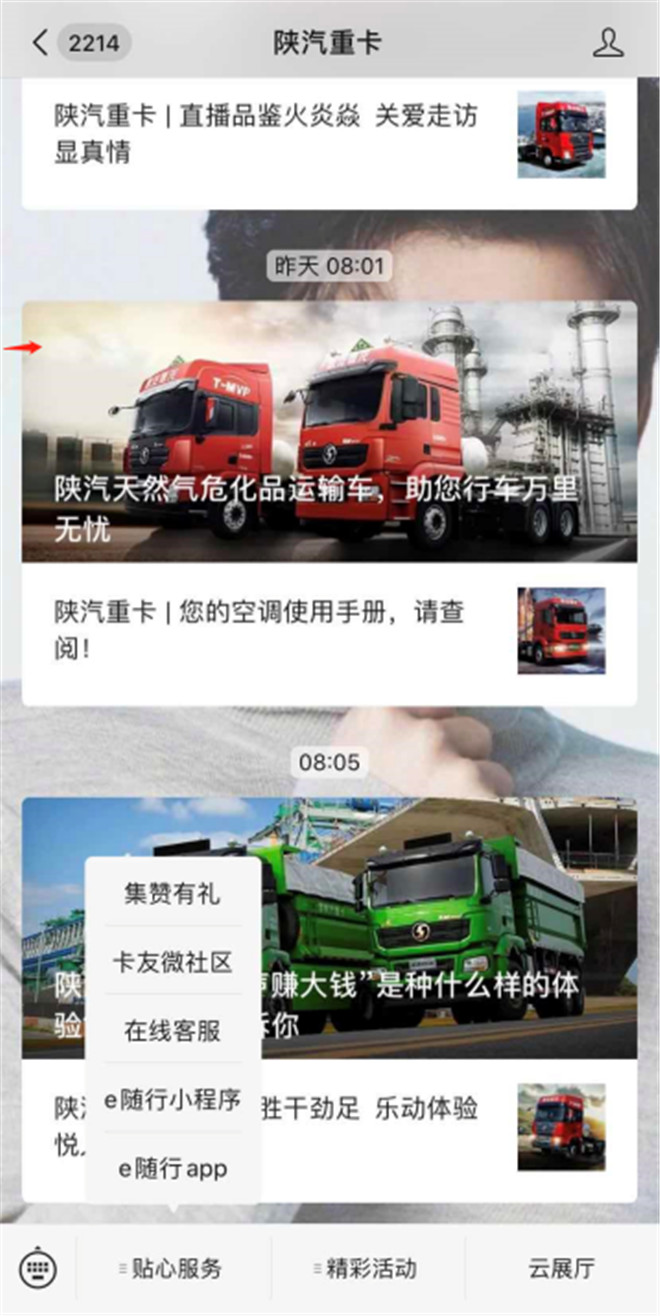The width and height of the screenshot is (660, 1316).
Task: Open the 云展厅 bottom menu
Action: click(561, 1270)
